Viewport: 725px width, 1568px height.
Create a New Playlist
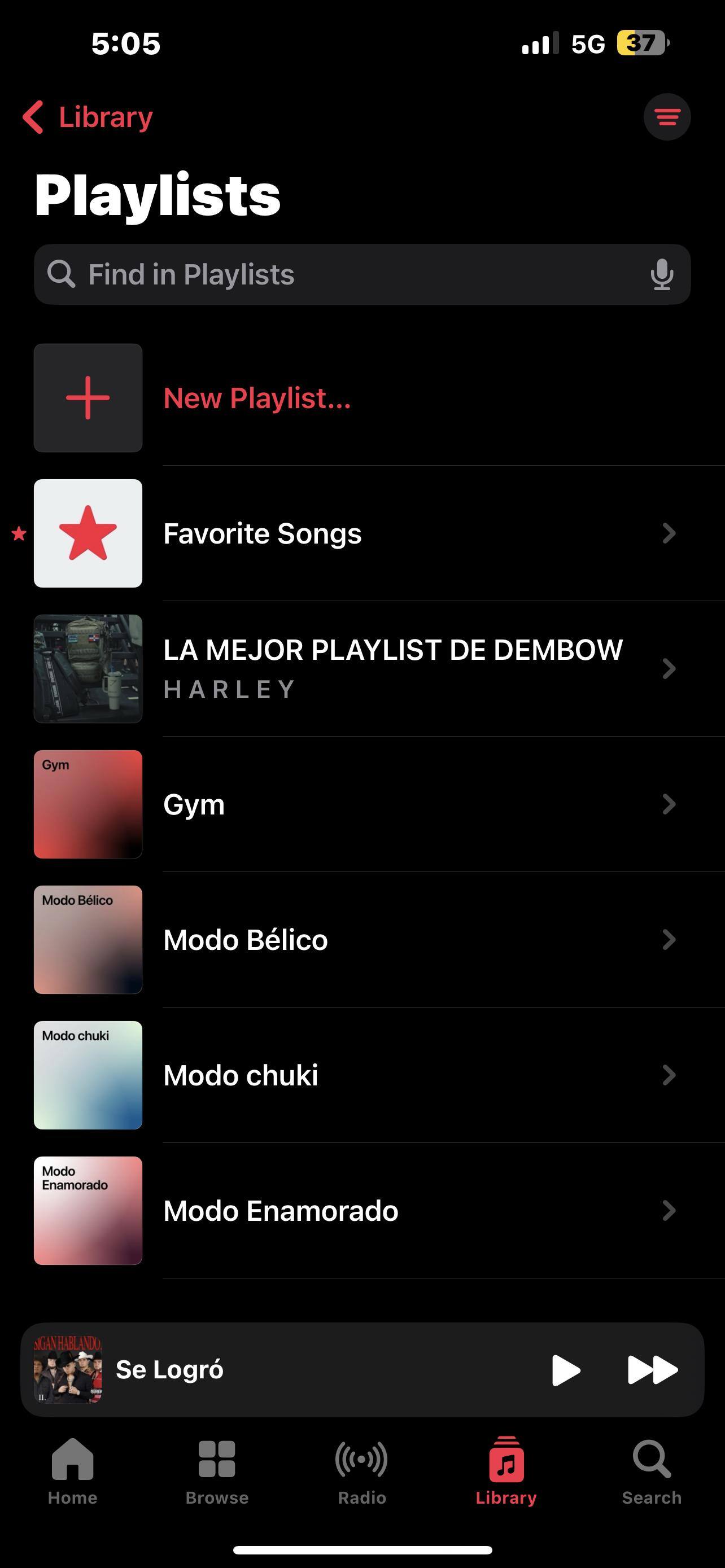[x=256, y=398]
